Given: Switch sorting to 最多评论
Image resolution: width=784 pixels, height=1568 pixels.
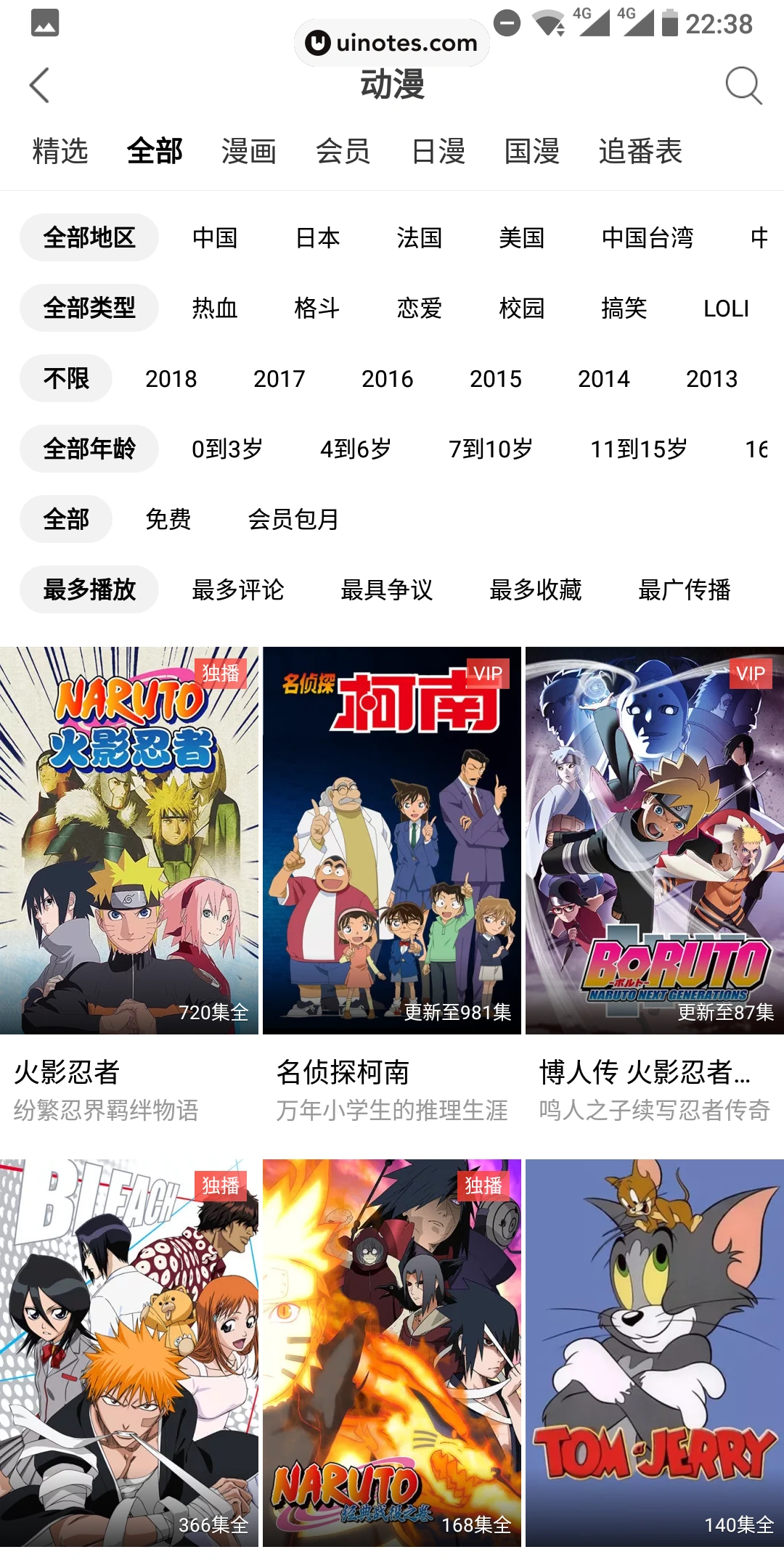Looking at the screenshot, I should coord(239,591).
